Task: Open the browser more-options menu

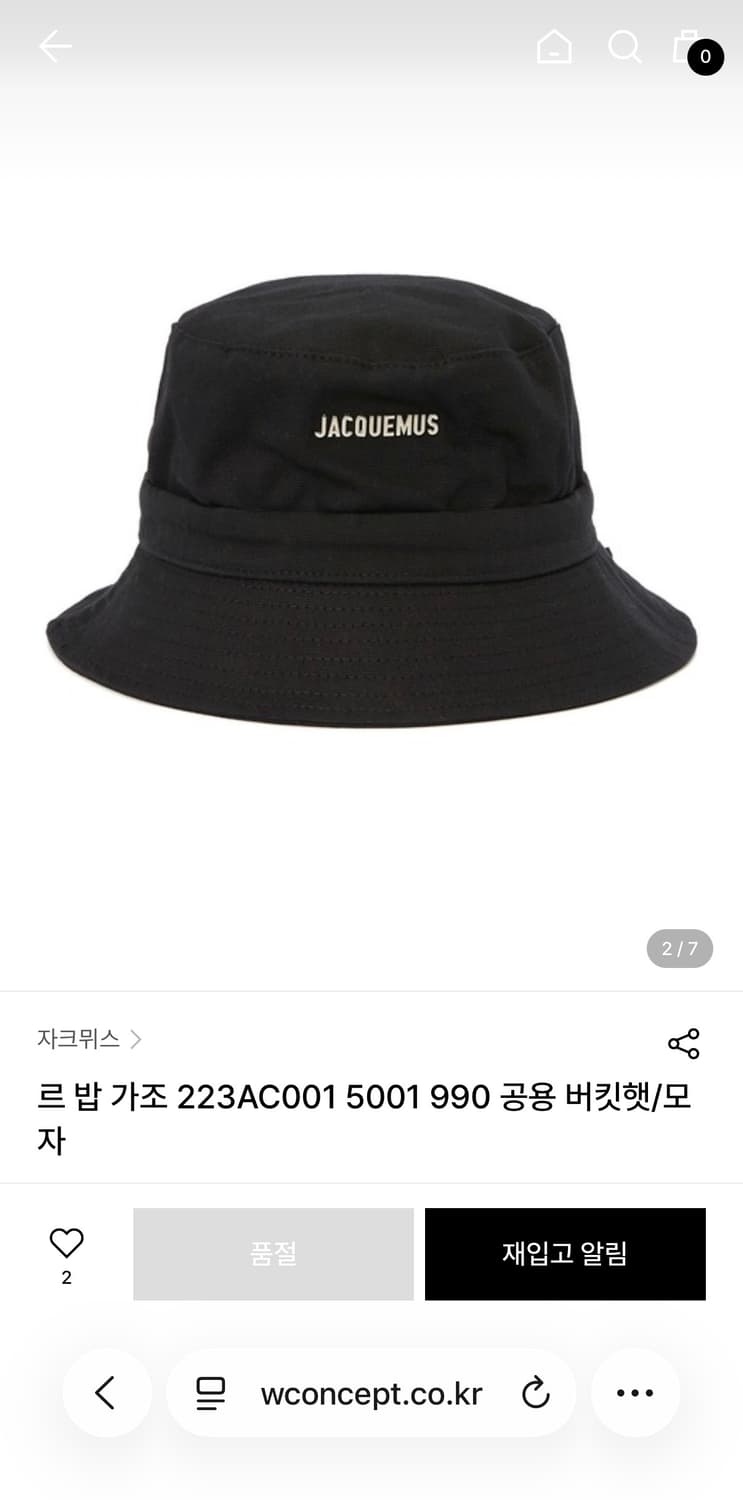Action: click(x=636, y=1393)
